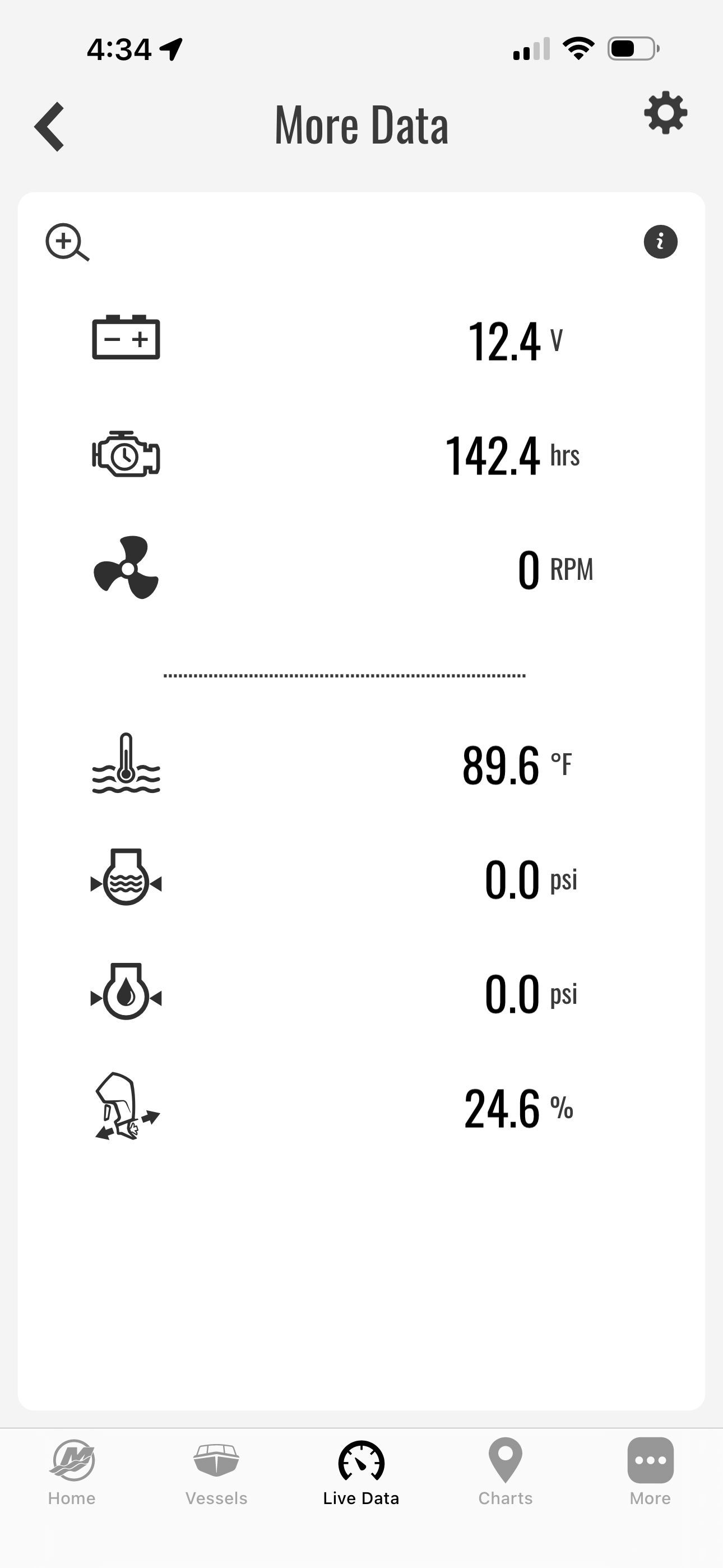Open the Charts tab
Viewport: 723px width, 1568px height.
505,1473
